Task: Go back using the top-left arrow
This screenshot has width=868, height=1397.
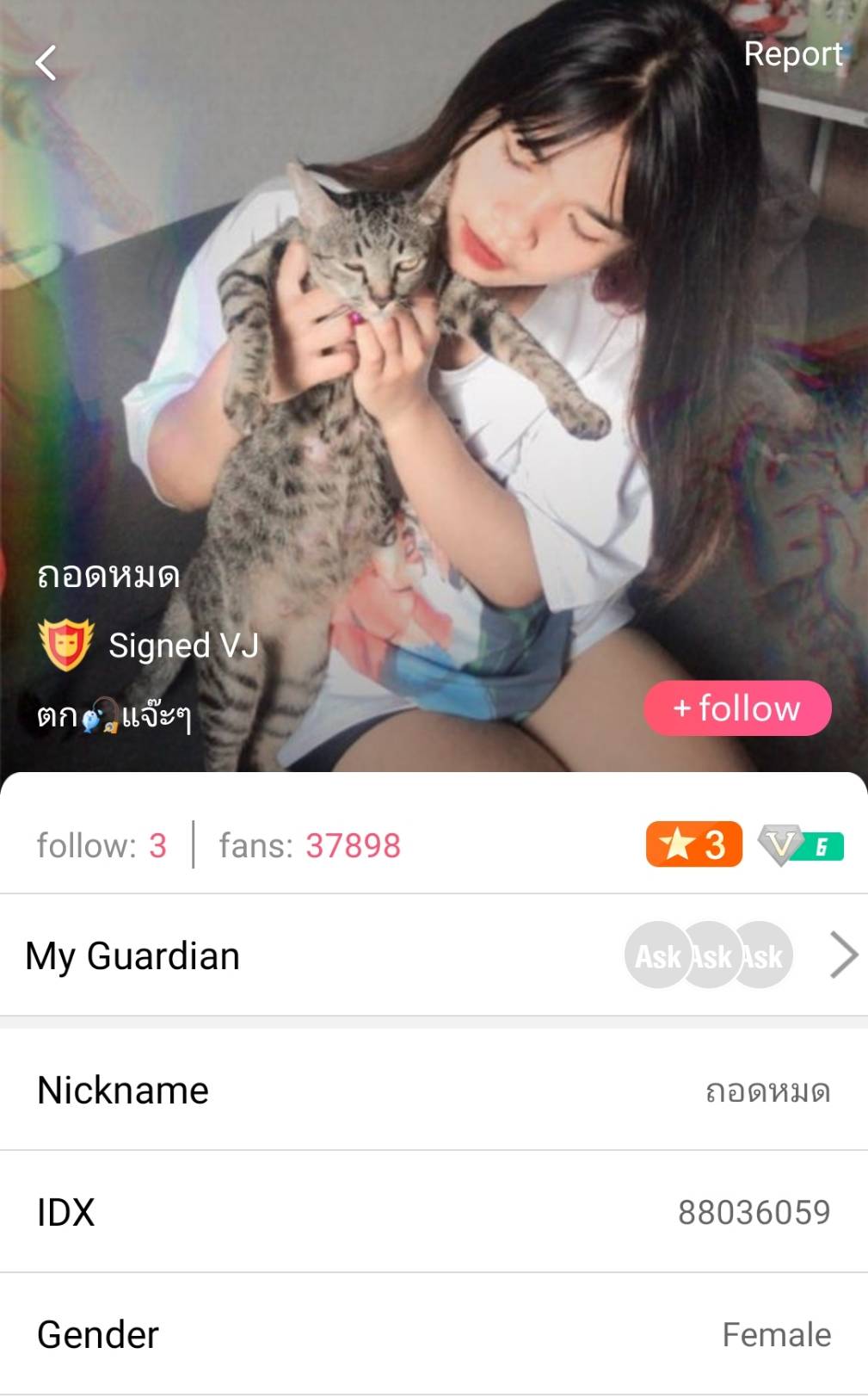Action: tap(46, 63)
